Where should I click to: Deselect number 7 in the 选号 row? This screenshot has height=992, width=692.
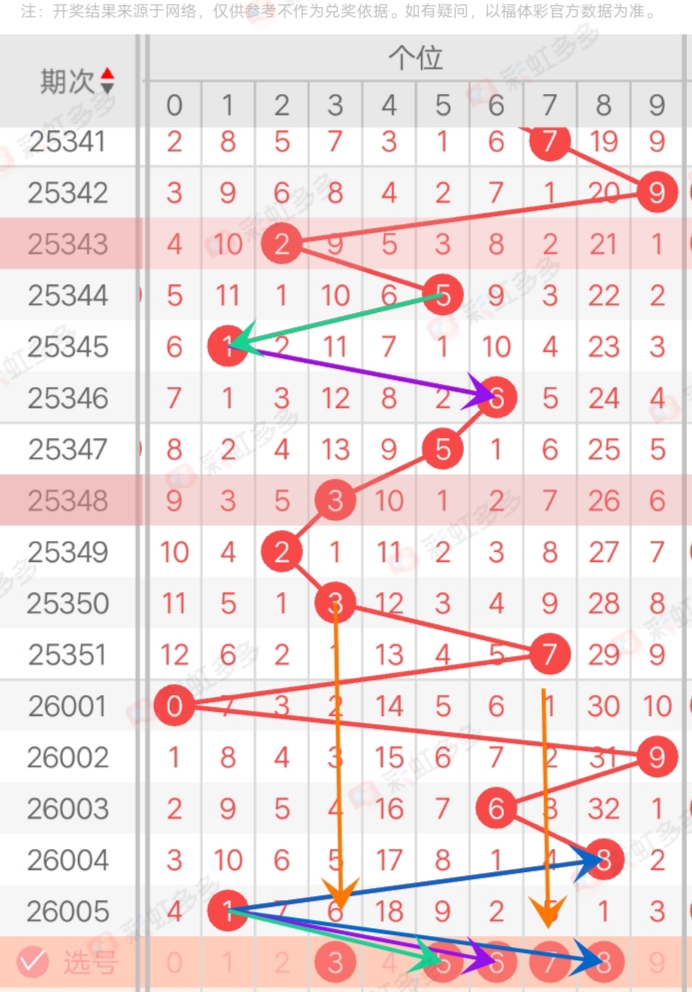[549, 963]
